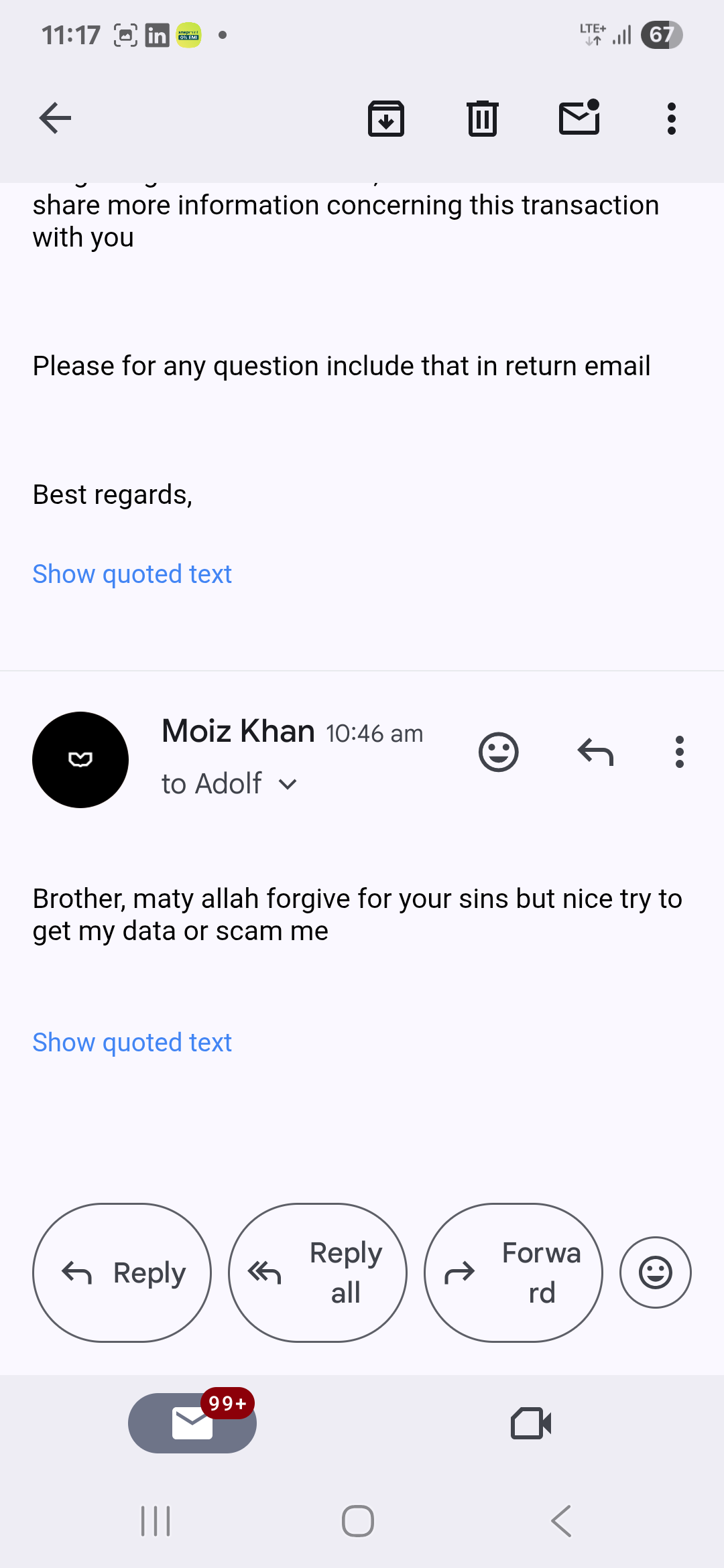This screenshot has width=724, height=1568.
Task: Go to the system home screen
Action: pyautogui.click(x=358, y=1521)
